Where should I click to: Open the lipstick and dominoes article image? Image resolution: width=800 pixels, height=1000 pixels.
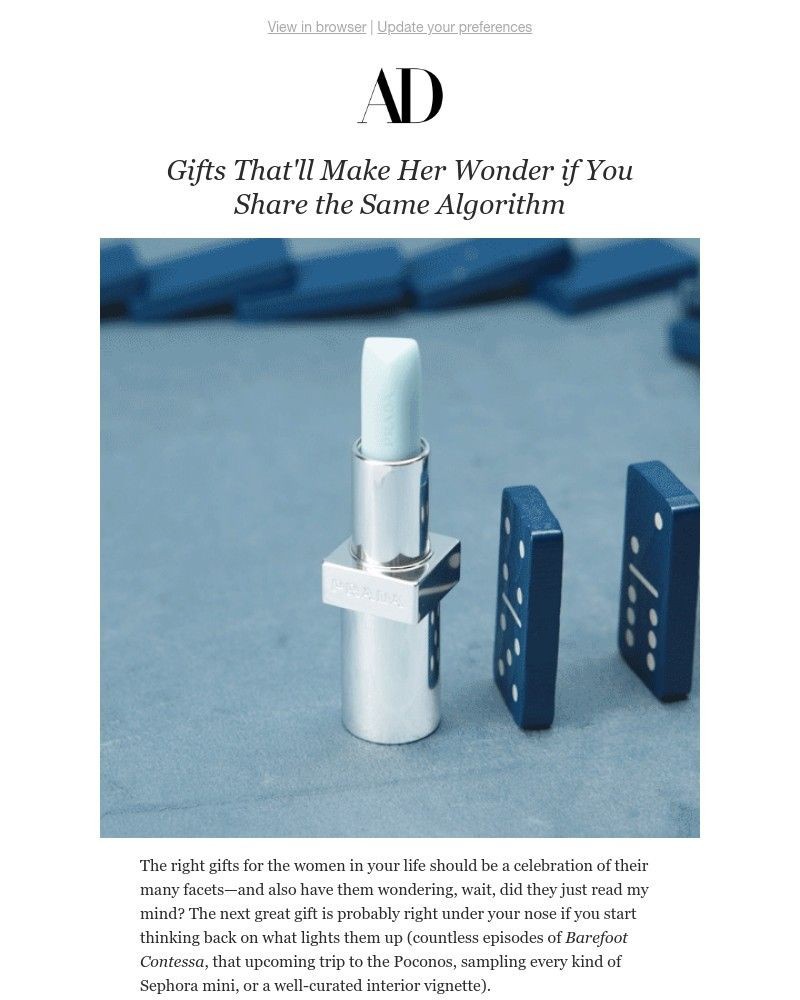pyautogui.click(x=400, y=537)
